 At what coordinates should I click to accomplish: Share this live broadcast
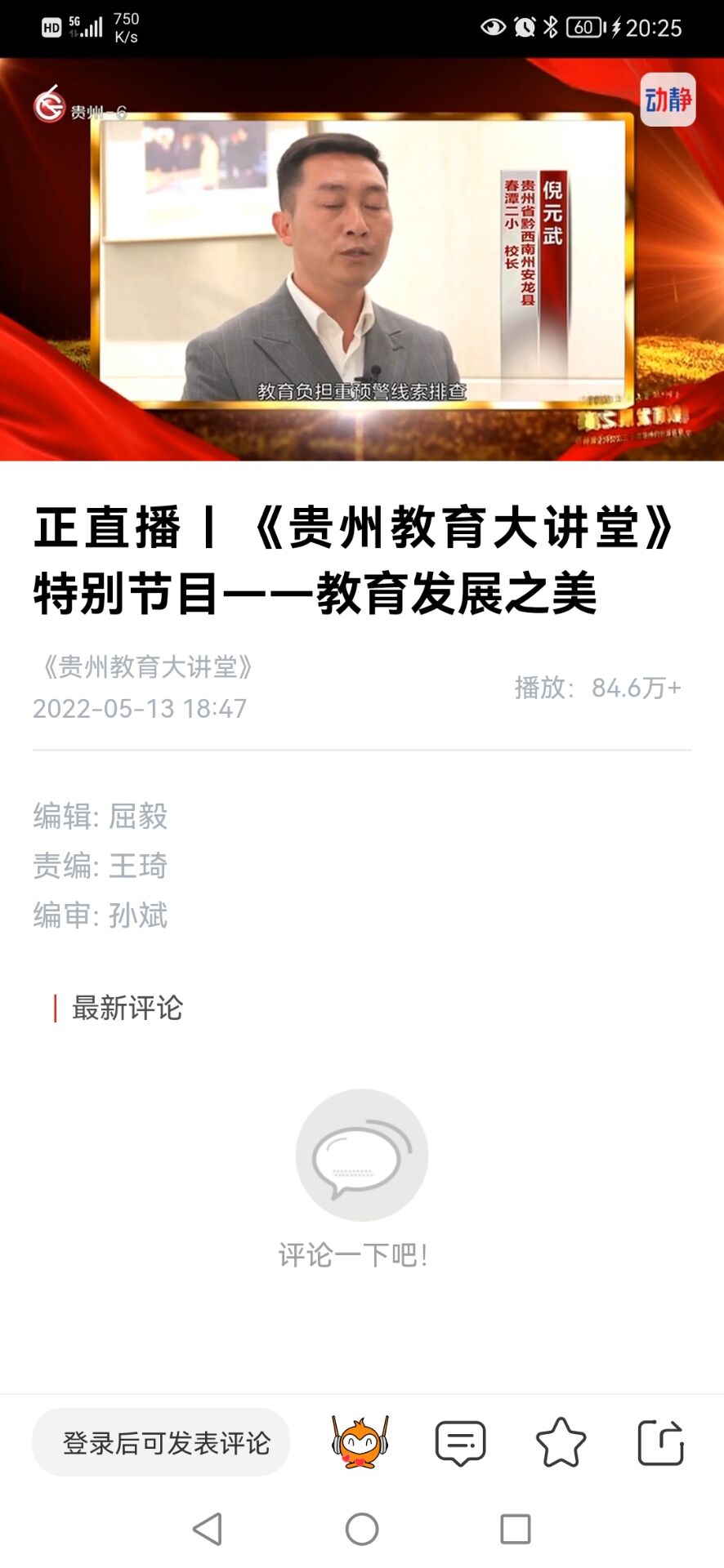tap(660, 1442)
